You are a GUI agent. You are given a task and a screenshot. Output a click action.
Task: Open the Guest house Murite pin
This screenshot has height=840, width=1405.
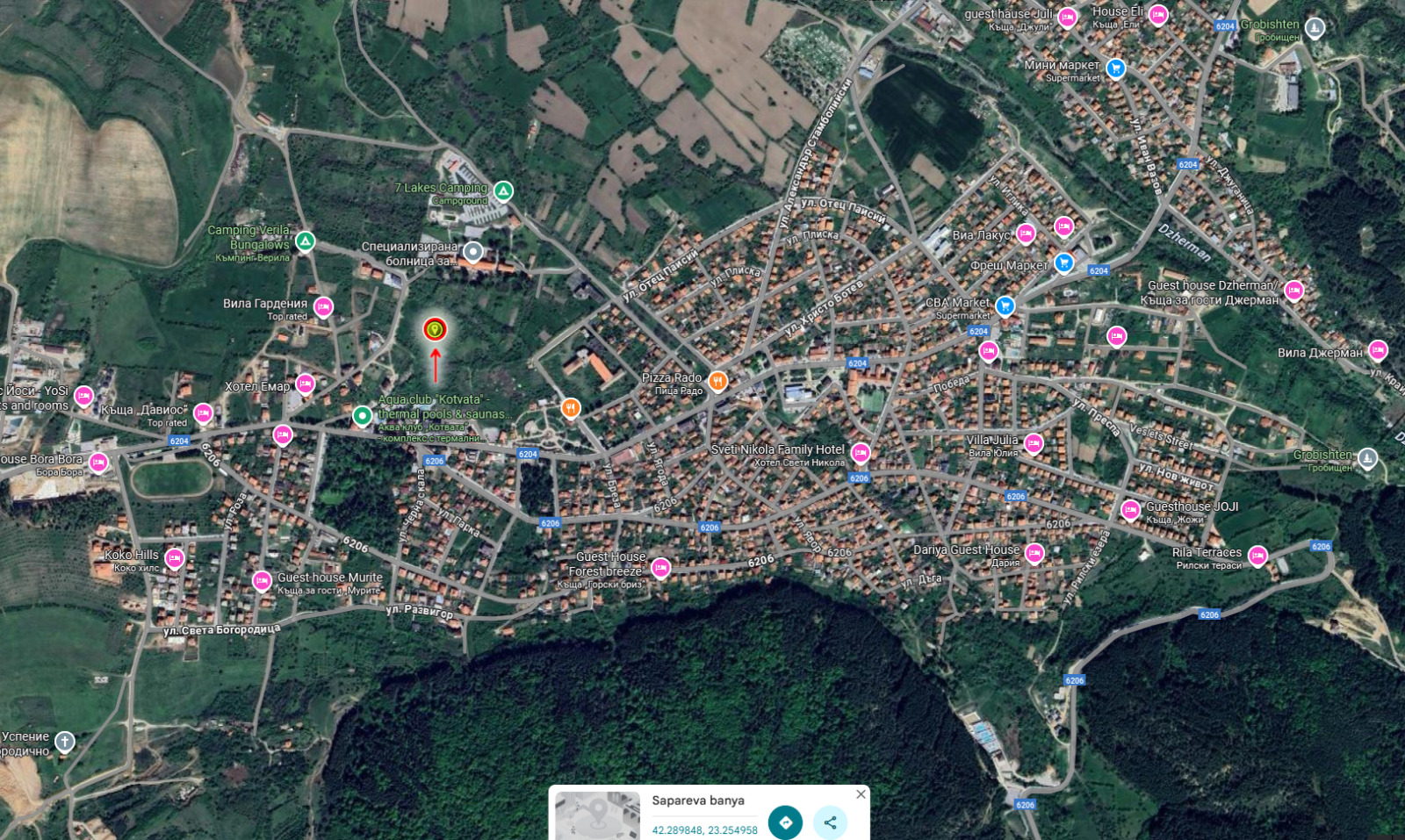(262, 580)
